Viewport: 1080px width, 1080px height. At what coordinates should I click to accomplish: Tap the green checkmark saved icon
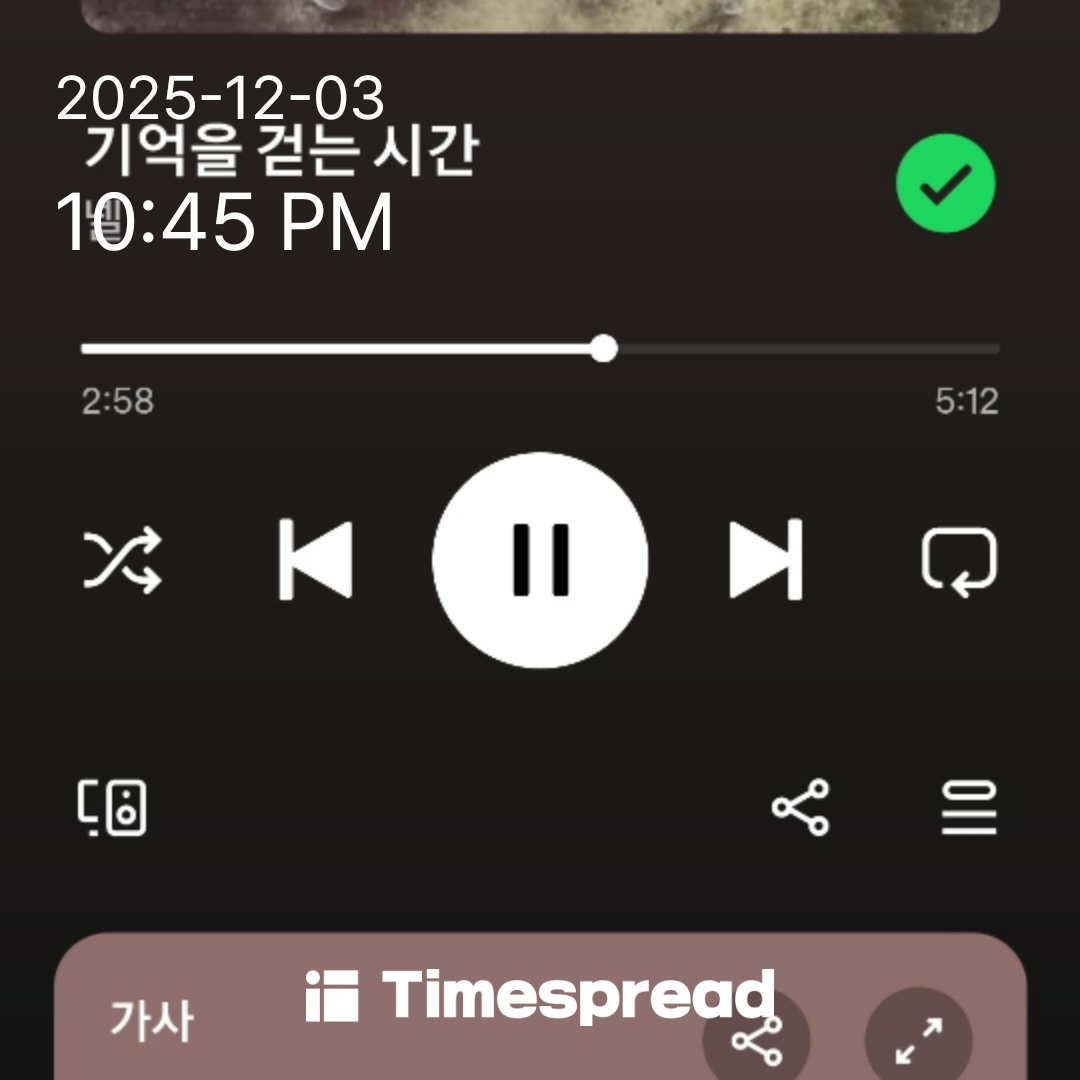pyautogui.click(x=945, y=183)
